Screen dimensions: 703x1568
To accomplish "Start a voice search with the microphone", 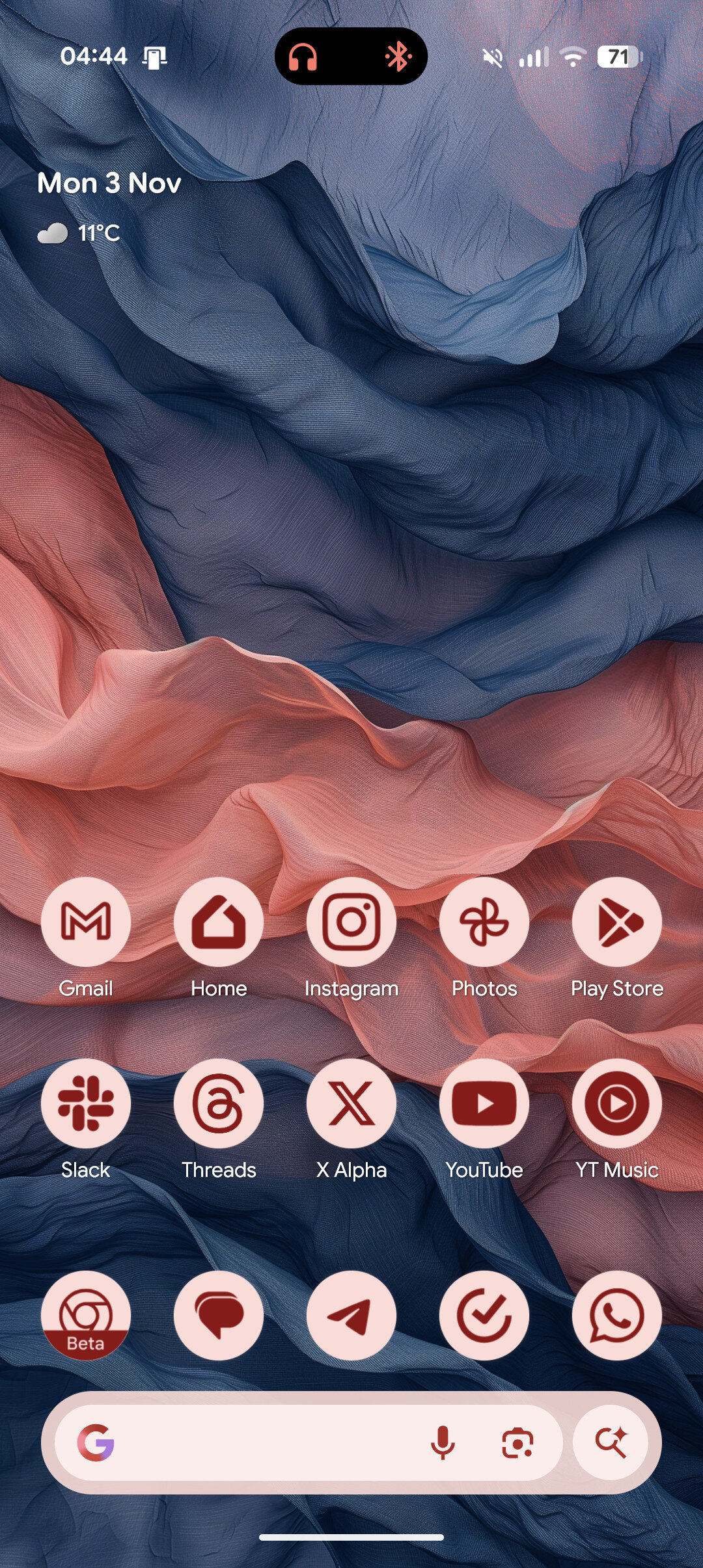I will click(443, 1442).
